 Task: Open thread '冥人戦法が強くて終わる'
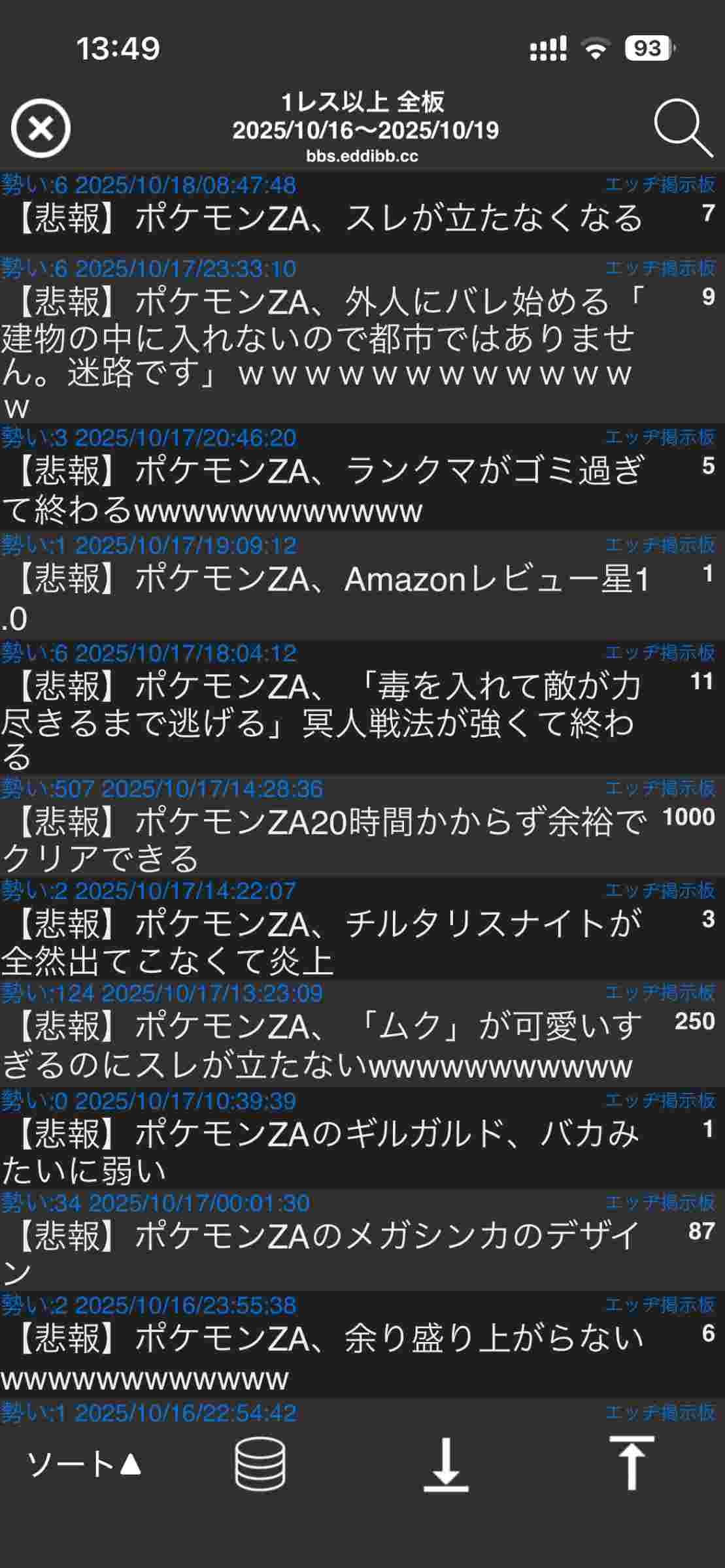coord(327,722)
